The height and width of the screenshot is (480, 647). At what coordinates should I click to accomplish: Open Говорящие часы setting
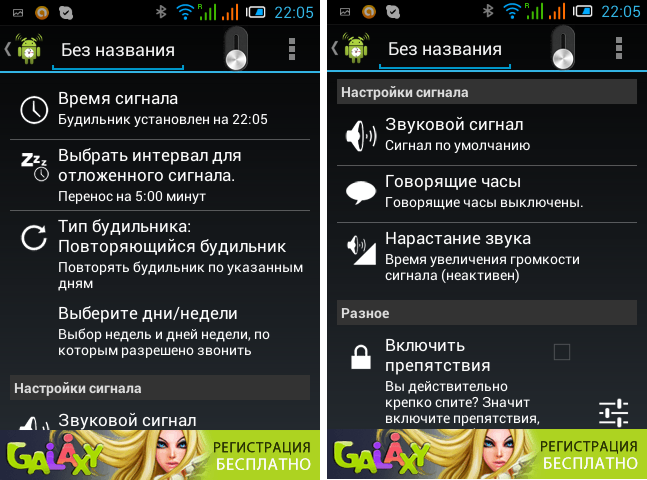pyautogui.click(x=485, y=192)
